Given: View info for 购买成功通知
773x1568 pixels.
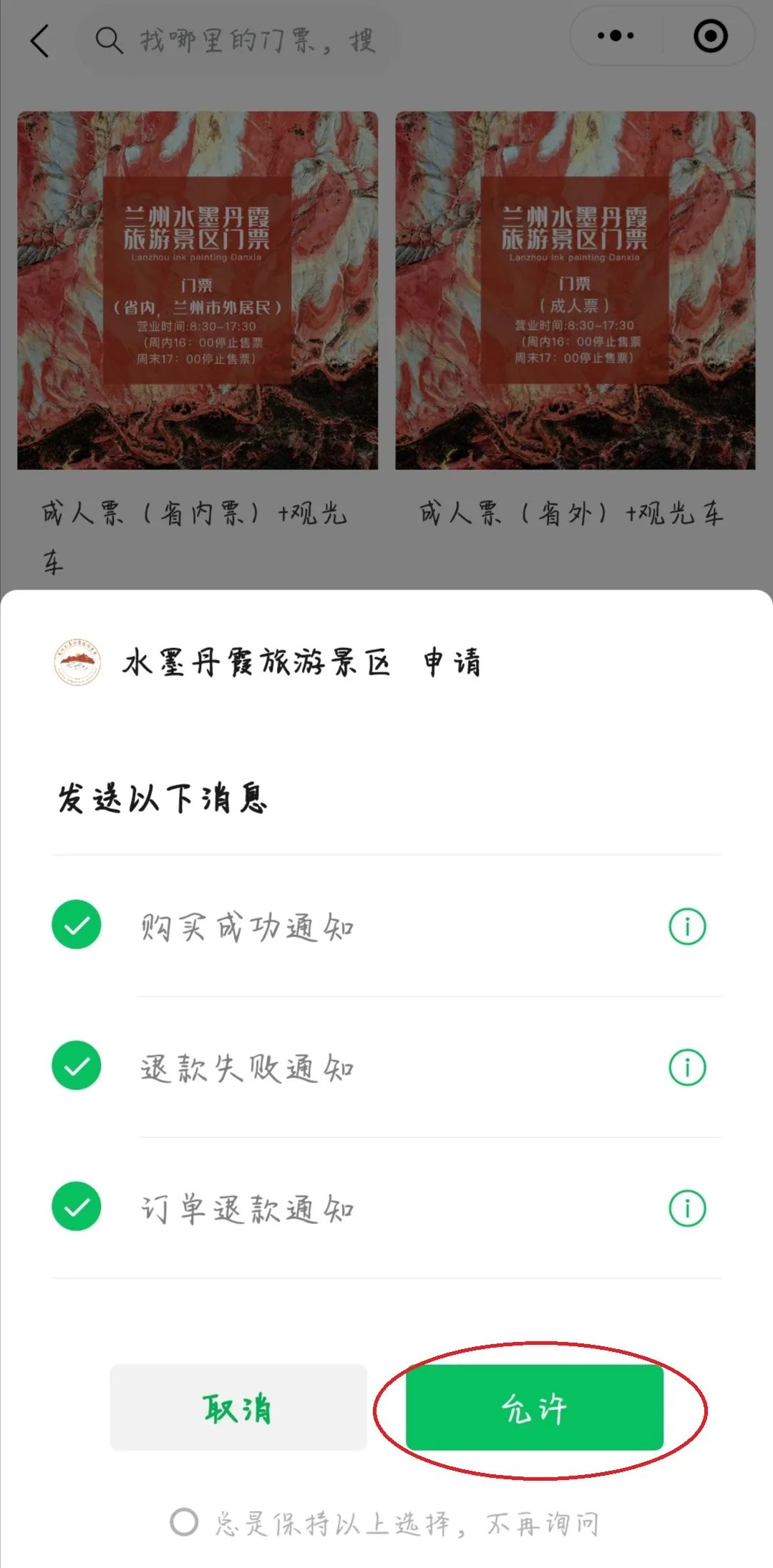Looking at the screenshot, I should (687, 926).
